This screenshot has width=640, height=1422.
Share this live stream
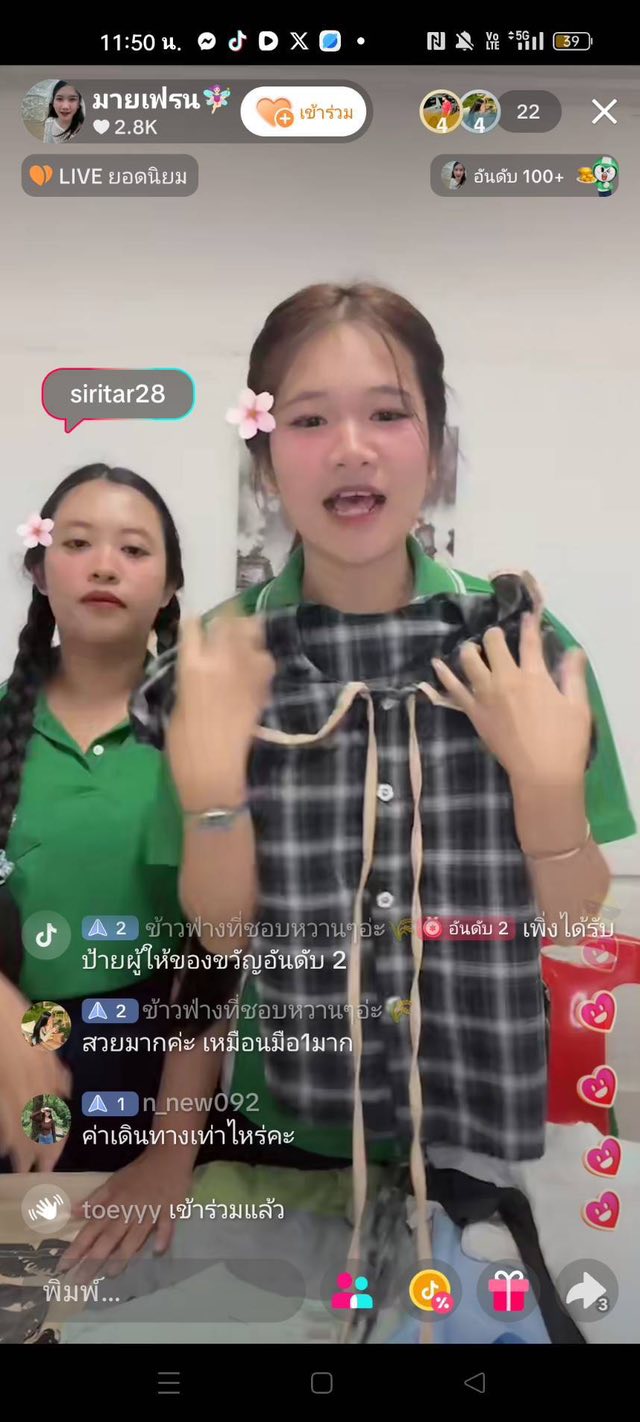[586, 1291]
